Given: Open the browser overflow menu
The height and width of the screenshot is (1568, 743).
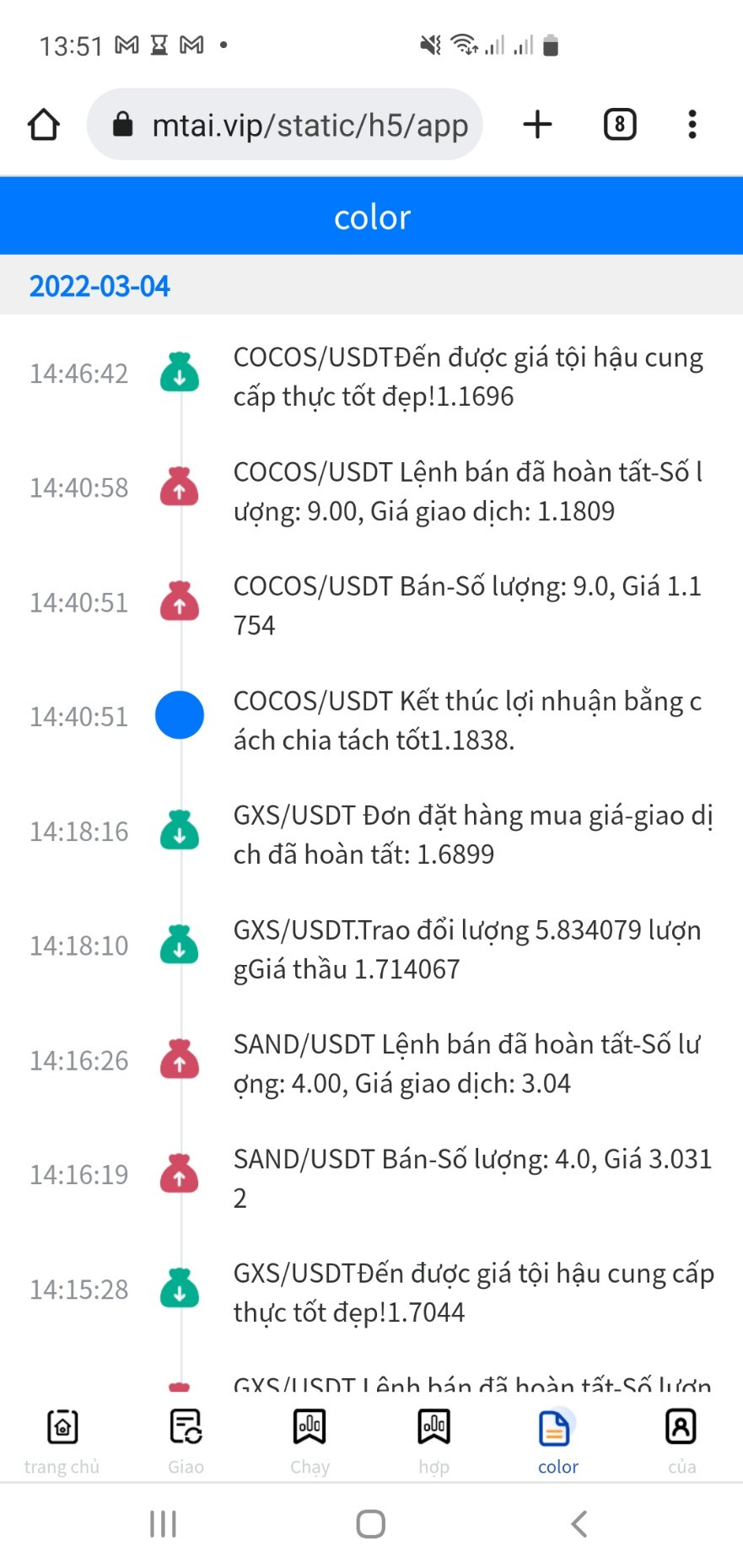Looking at the screenshot, I should 692,125.
